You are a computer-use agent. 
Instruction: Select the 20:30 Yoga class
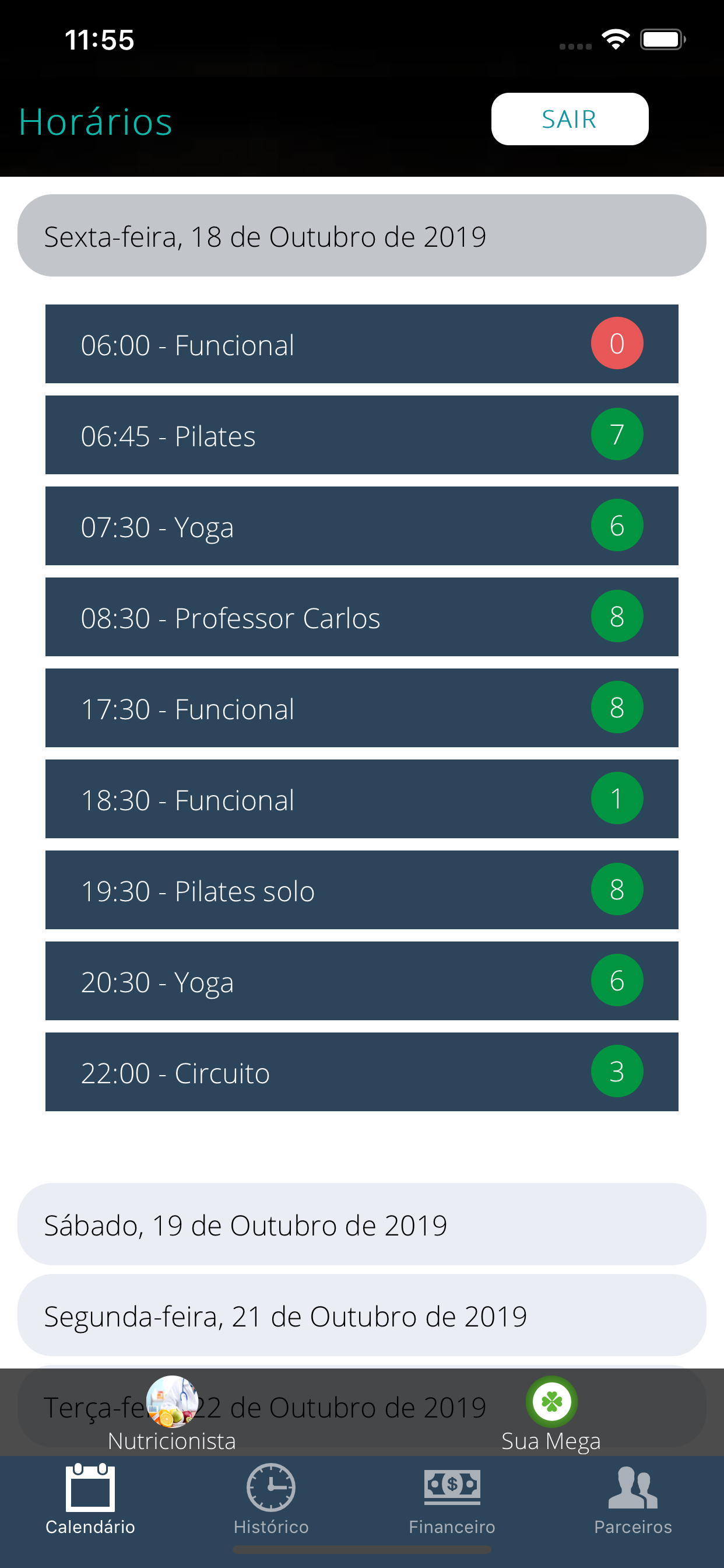click(361, 981)
